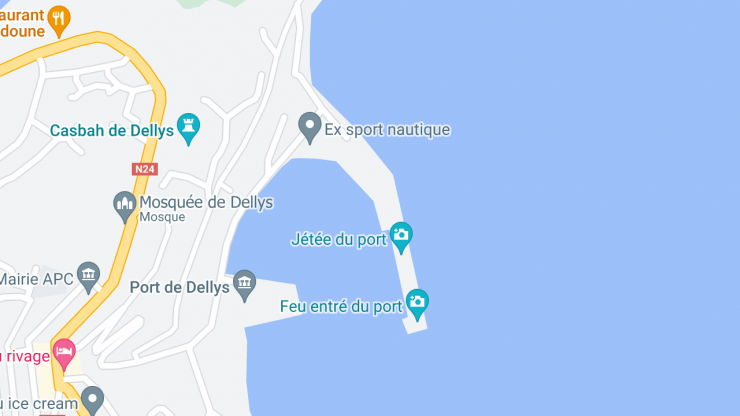Tap the Mosquée de Dellys place marker
The height and width of the screenshot is (416, 740).
[x=125, y=205]
